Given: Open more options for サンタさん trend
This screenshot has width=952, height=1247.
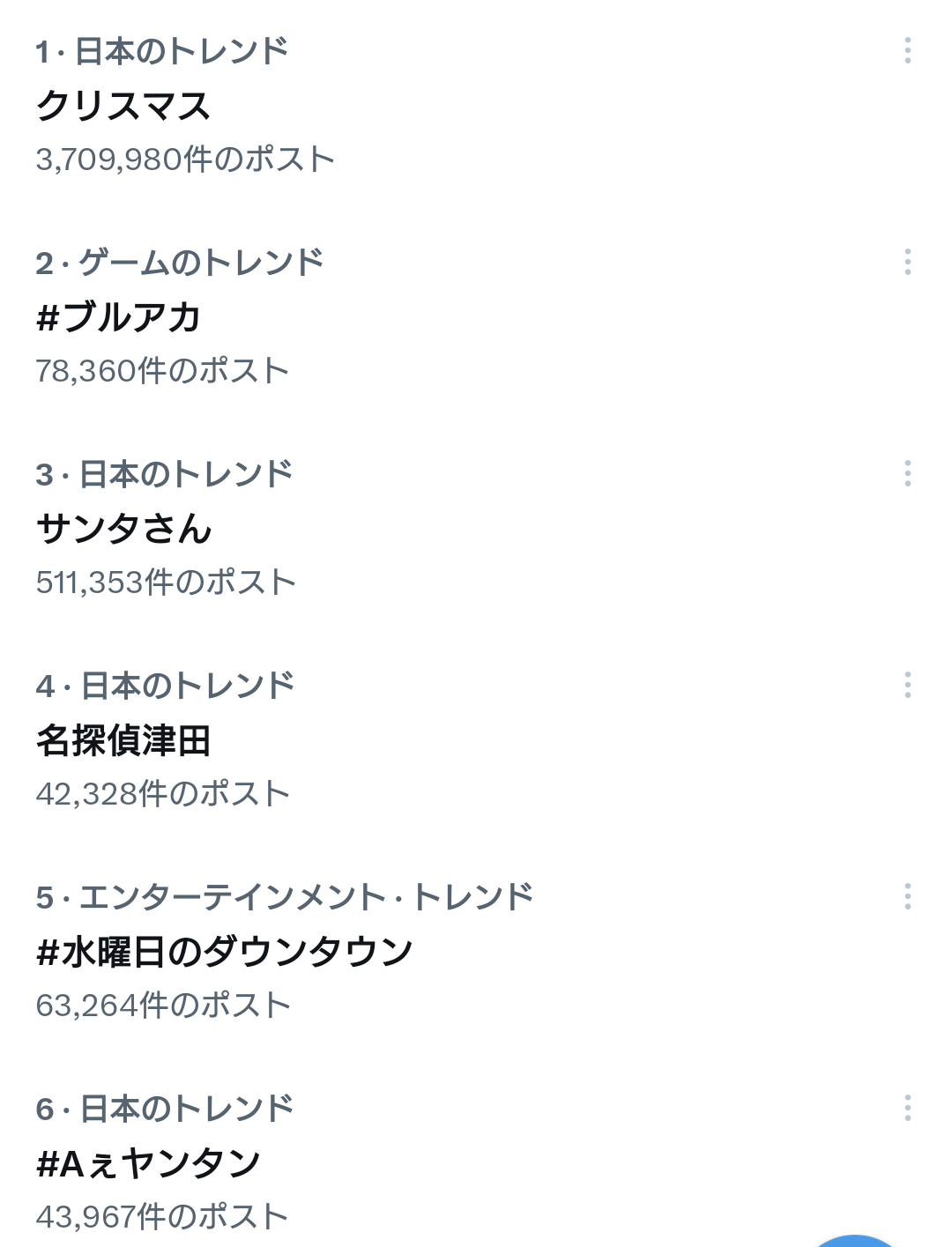Looking at the screenshot, I should (907, 473).
